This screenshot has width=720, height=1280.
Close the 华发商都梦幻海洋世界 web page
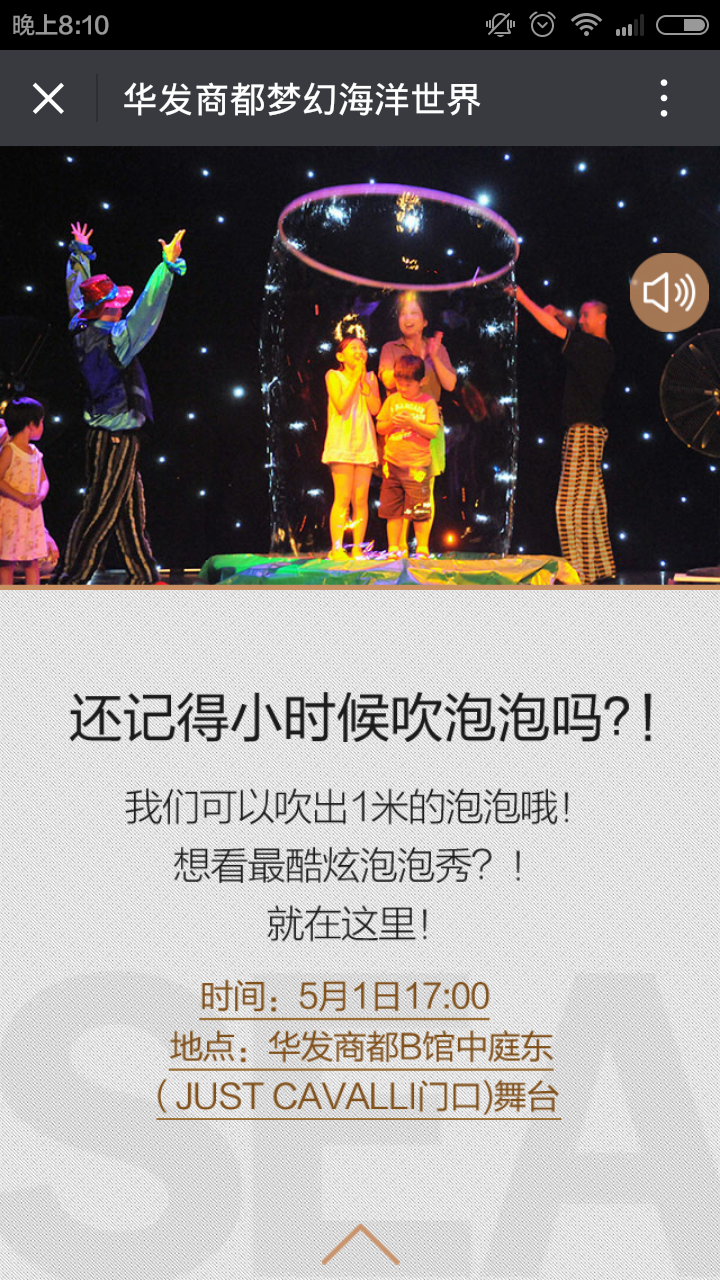click(x=48, y=99)
